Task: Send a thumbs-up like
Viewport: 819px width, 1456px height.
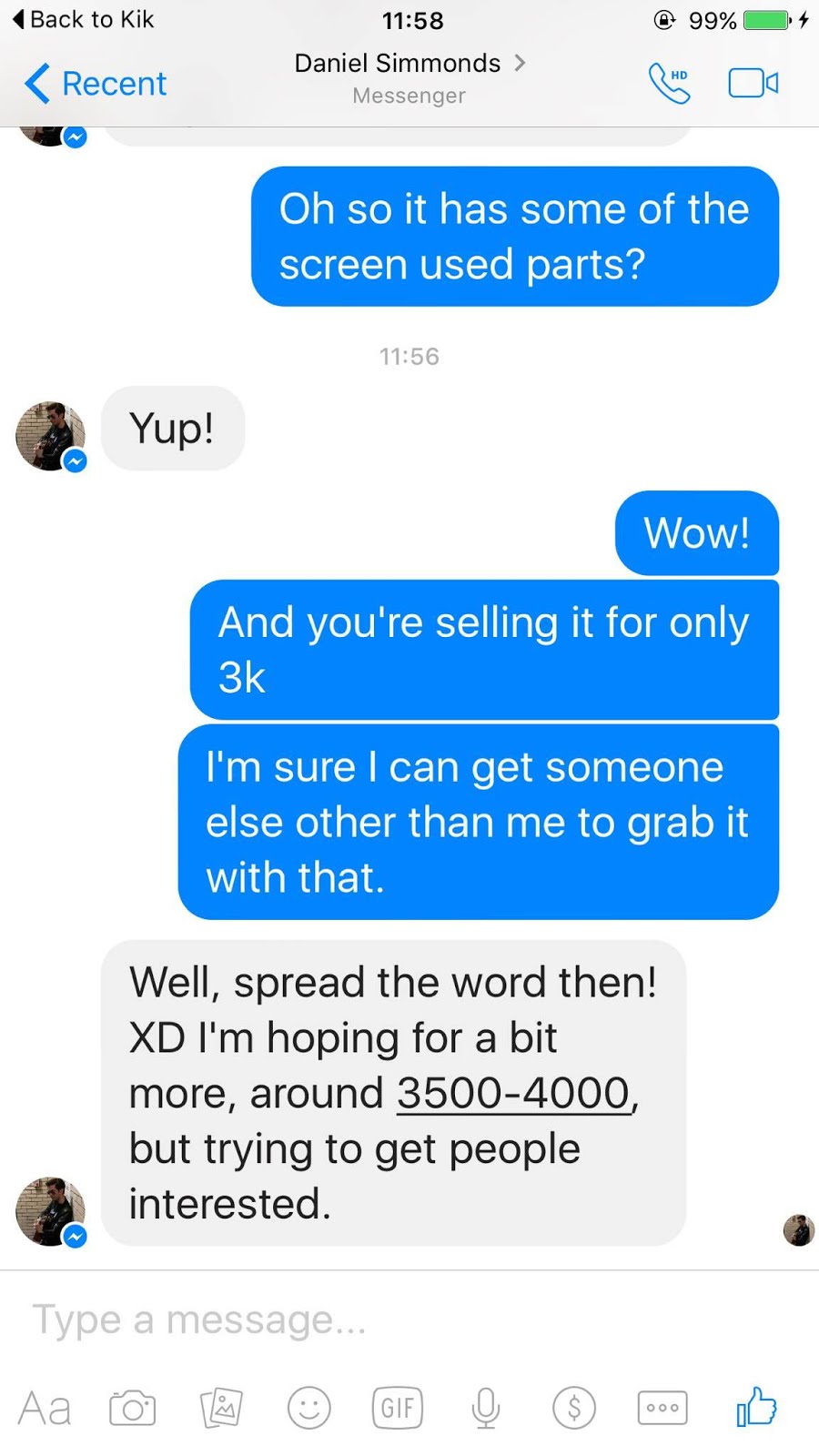Action: pos(756,1408)
